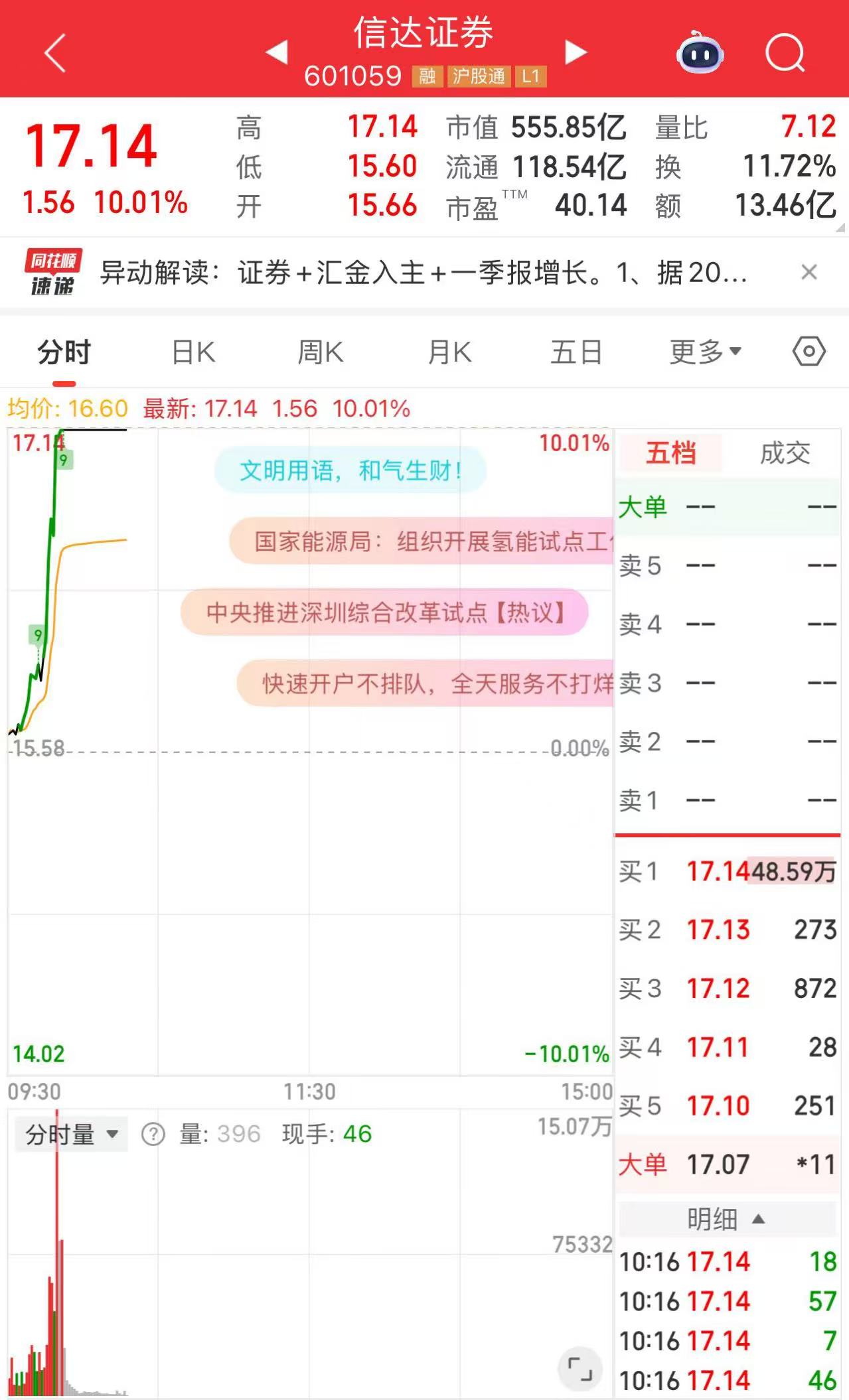Switch to the 日K tab
The image size is (849, 1400).
click(193, 352)
